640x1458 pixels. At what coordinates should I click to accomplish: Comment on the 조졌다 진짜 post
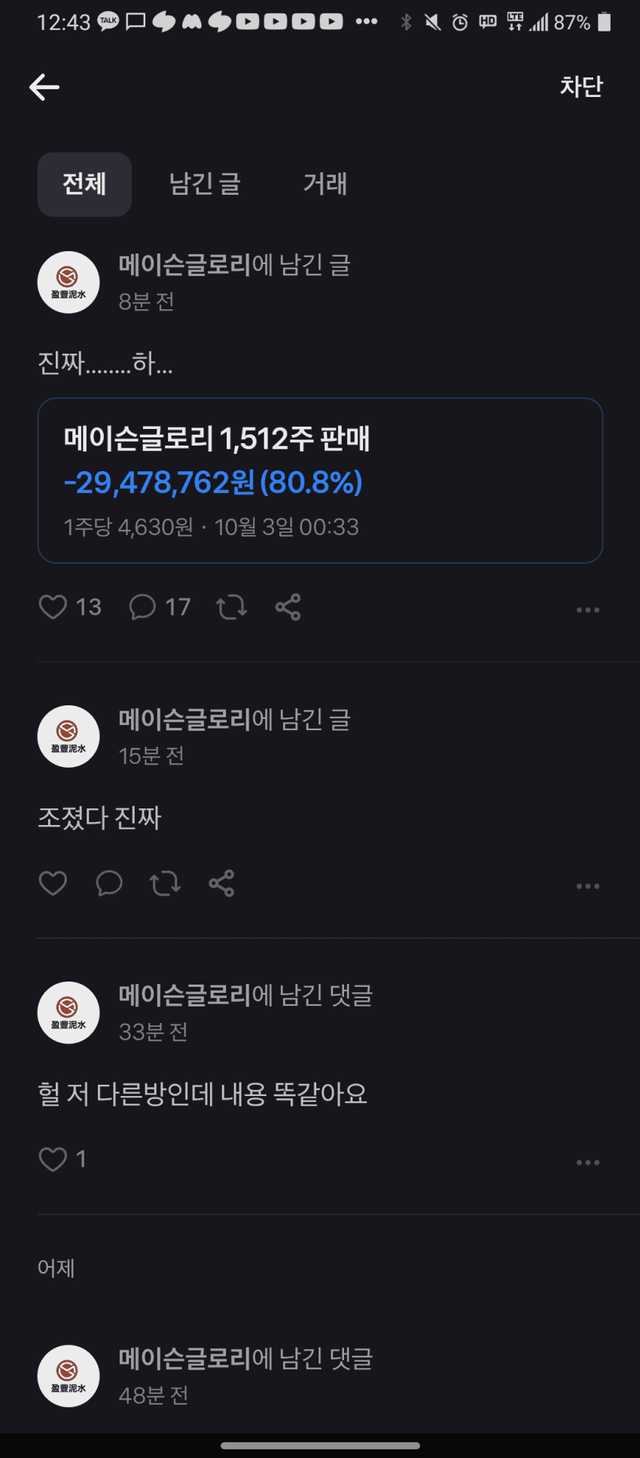(109, 884)
